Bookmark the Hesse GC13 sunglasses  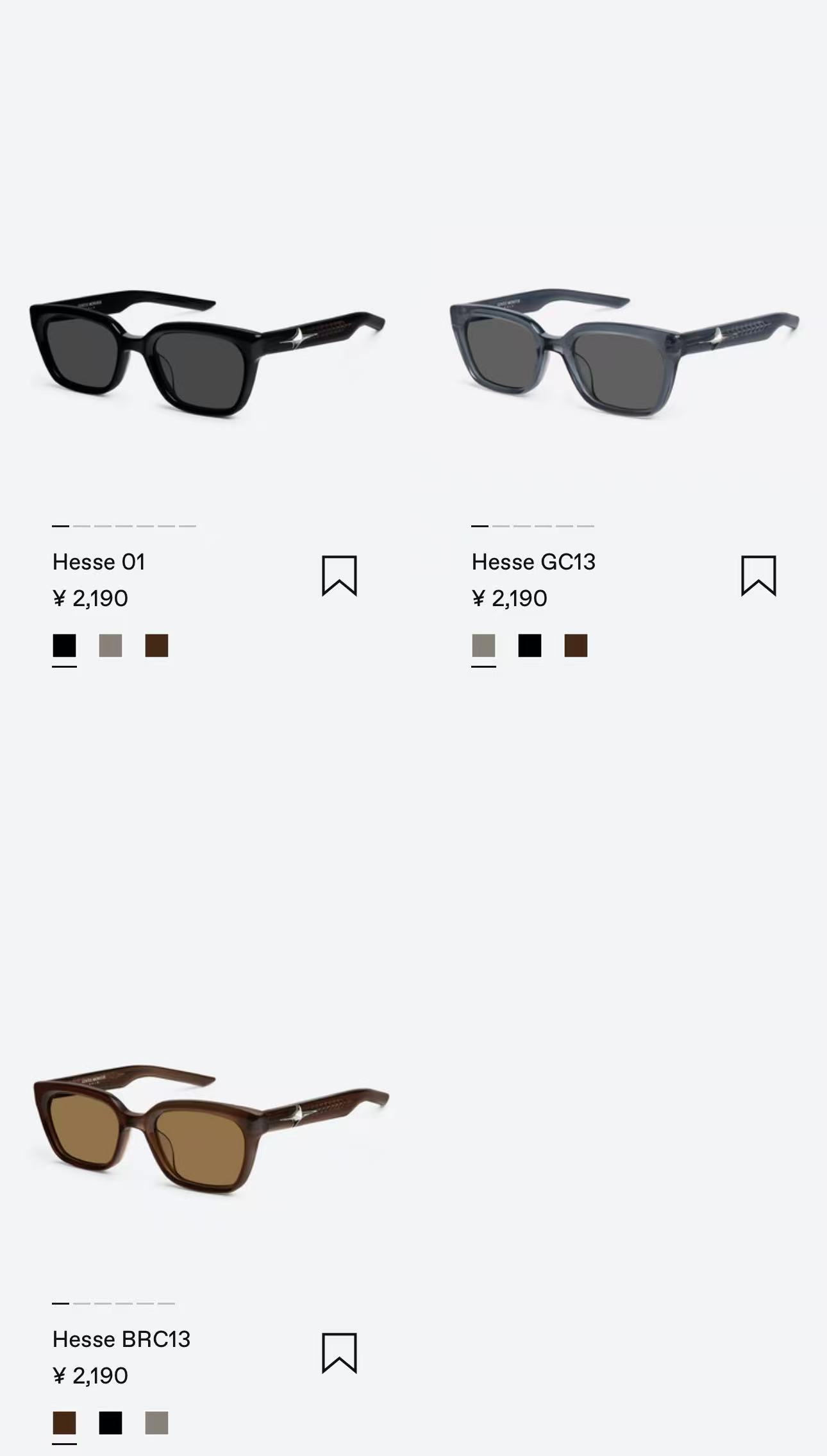pos(758,575)
